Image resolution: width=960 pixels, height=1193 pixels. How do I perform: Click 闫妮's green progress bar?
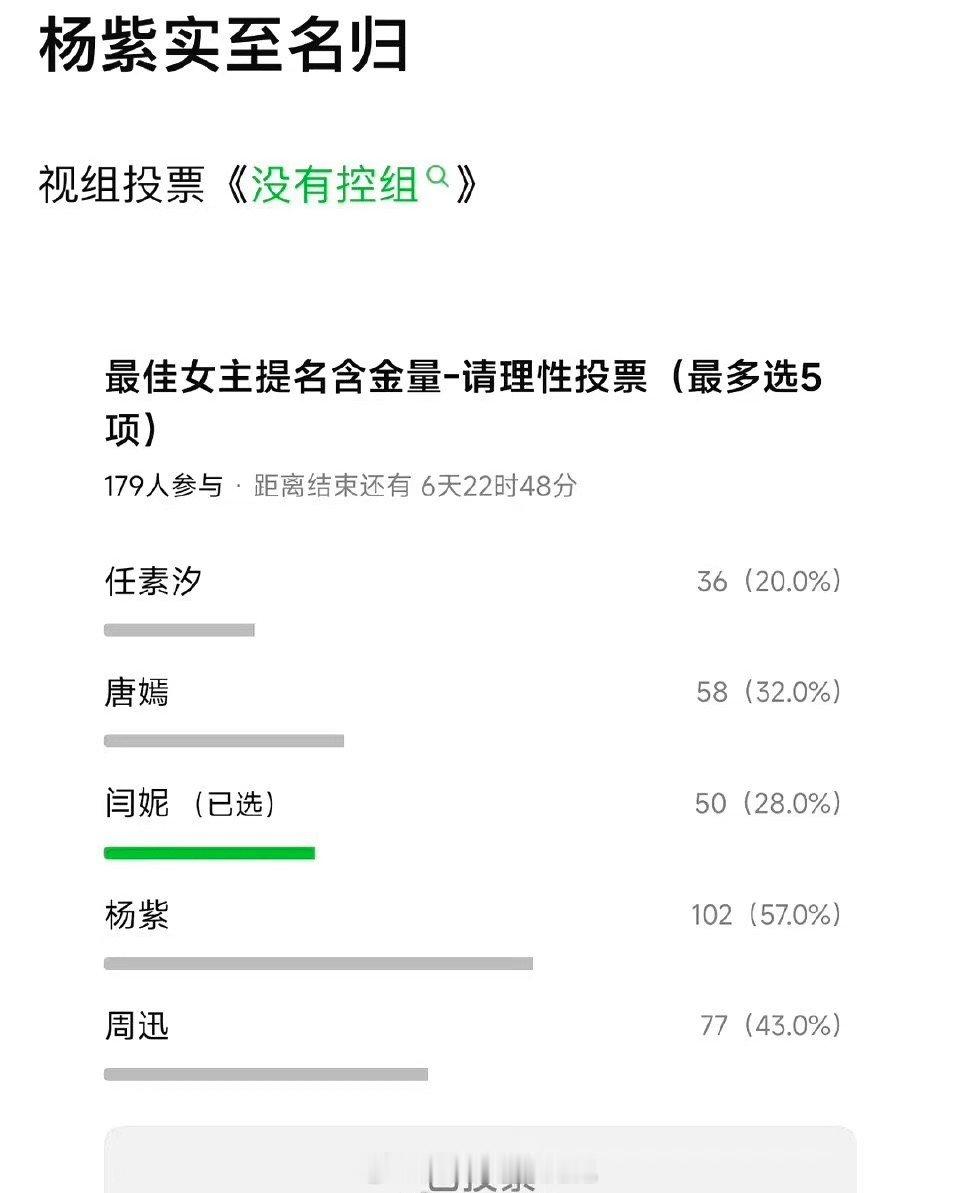tap(210, 852)
